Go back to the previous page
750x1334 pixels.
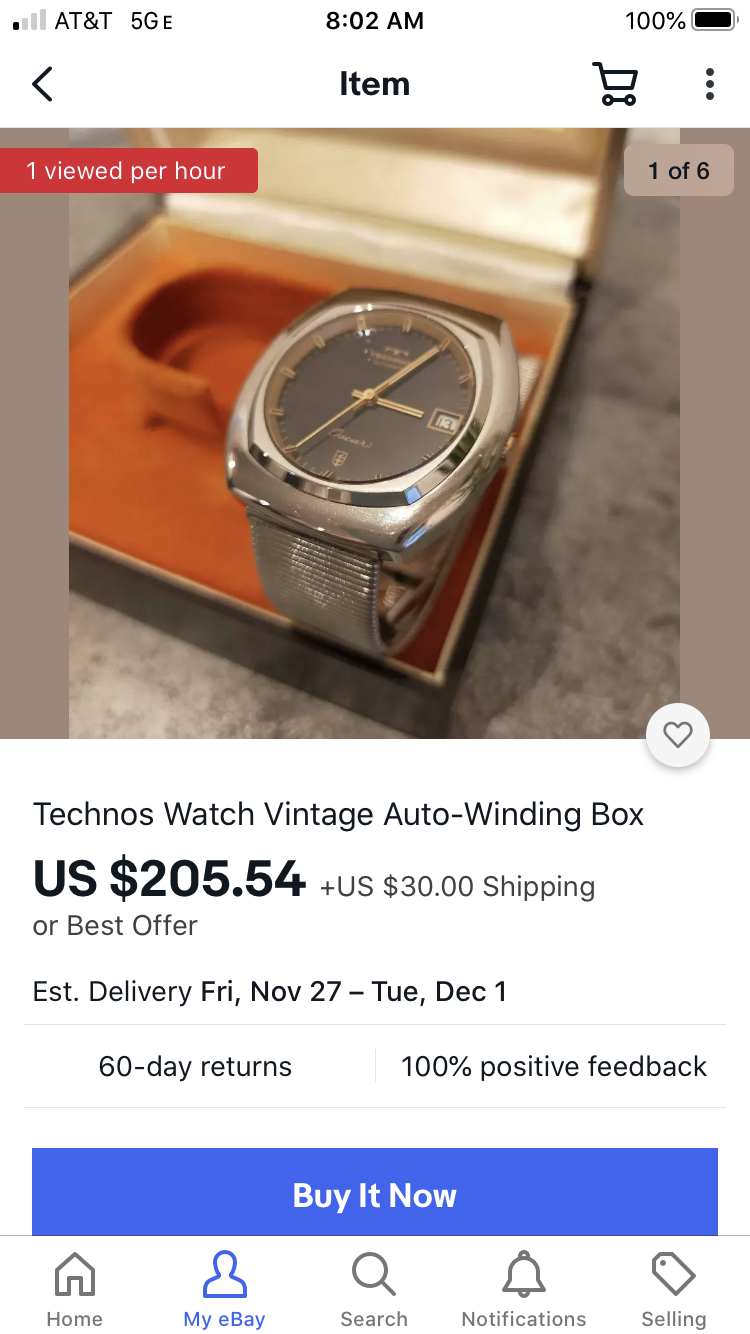point(42,84)
